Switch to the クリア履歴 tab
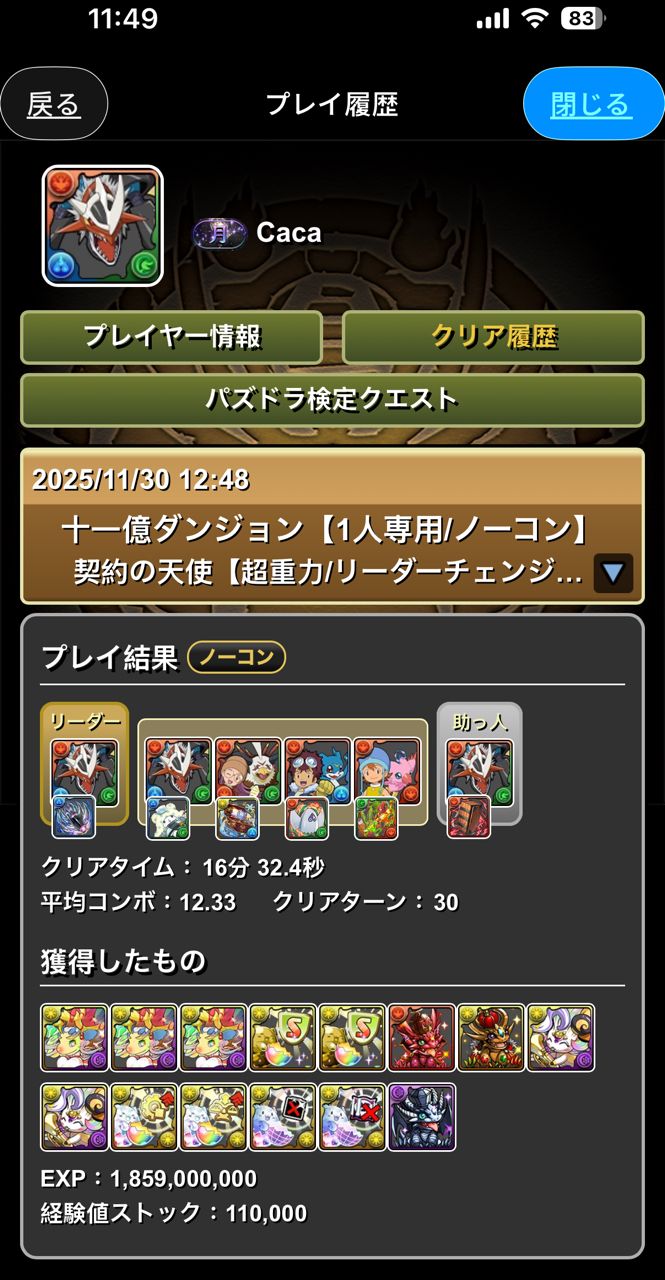The height and width of the screenshot is (1280, 665). click(x=493, y=337)
